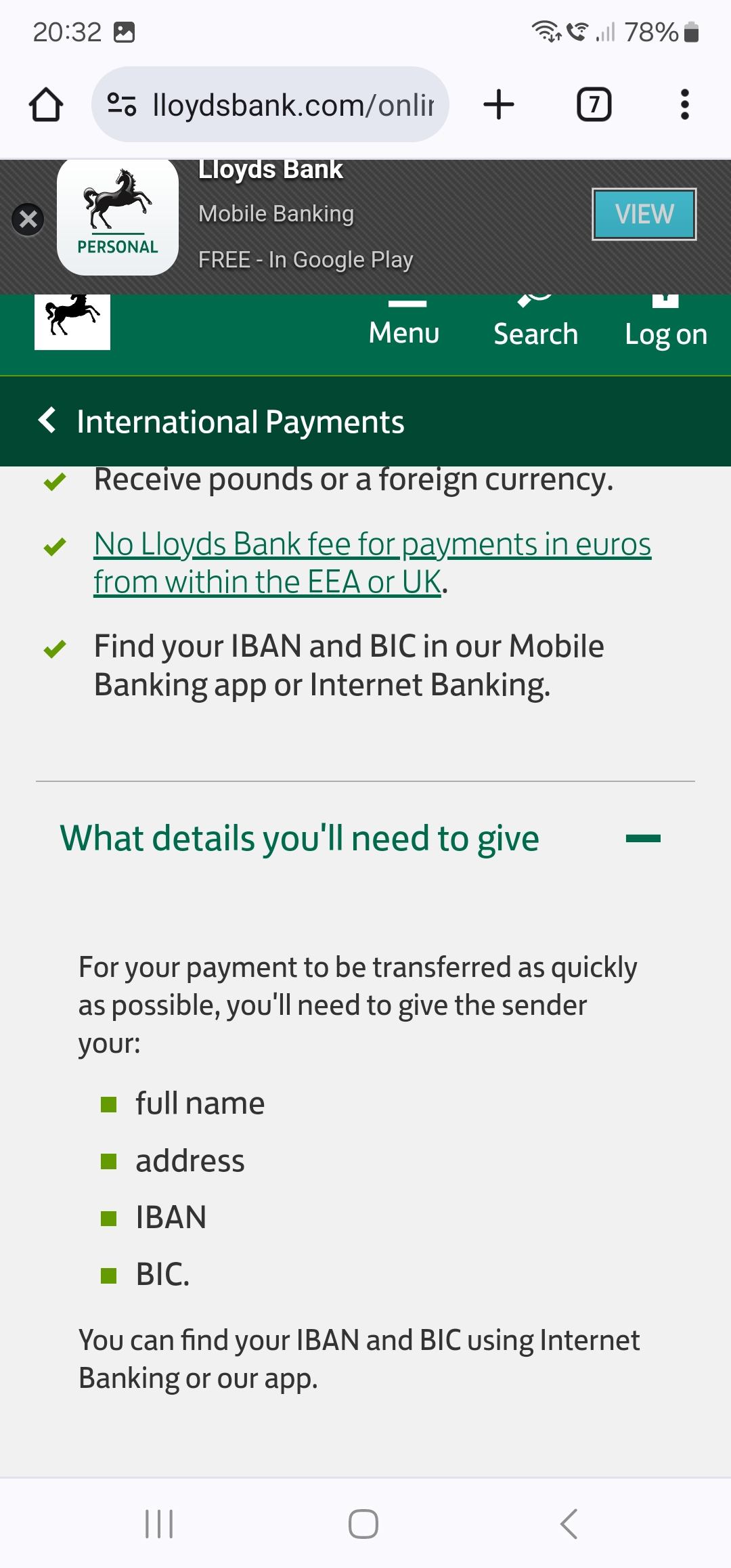Viewport: 731px width, 1568px height.
Task: Go to the Lloyds Bank homepage logo
Action: (72, 322)
